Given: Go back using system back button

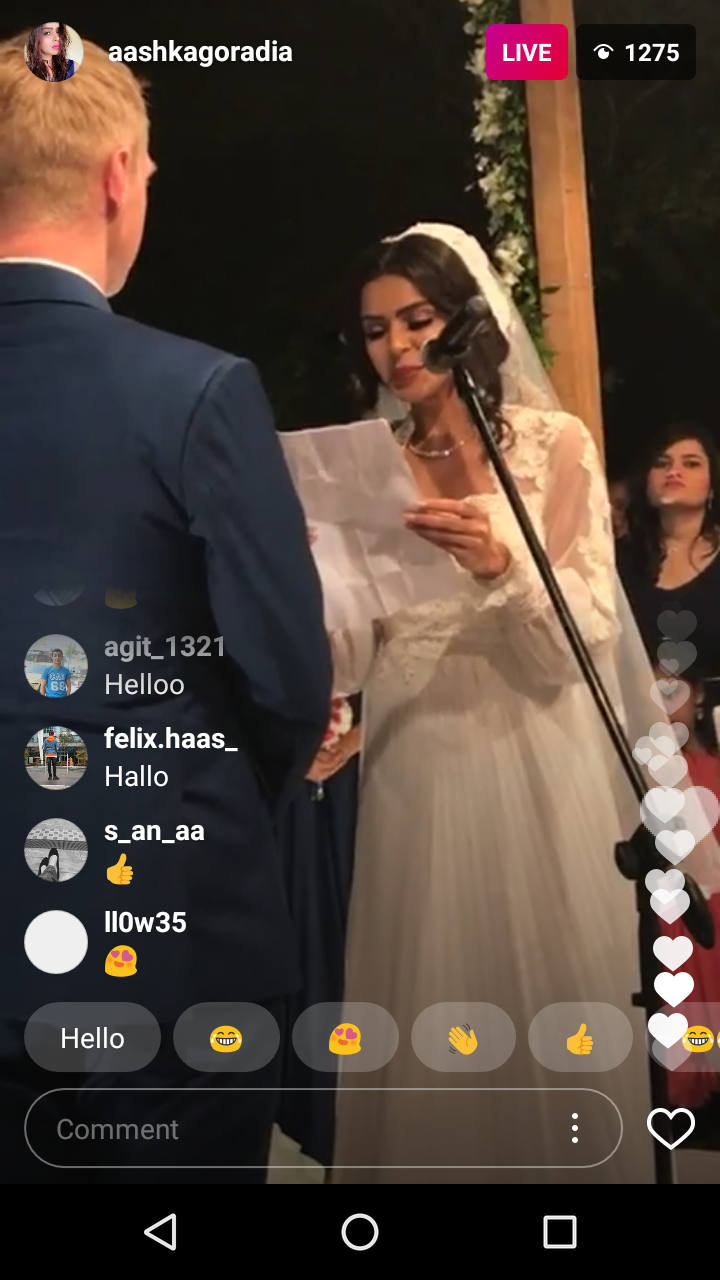Looking at the screenshot, I should click(160, 1232).
